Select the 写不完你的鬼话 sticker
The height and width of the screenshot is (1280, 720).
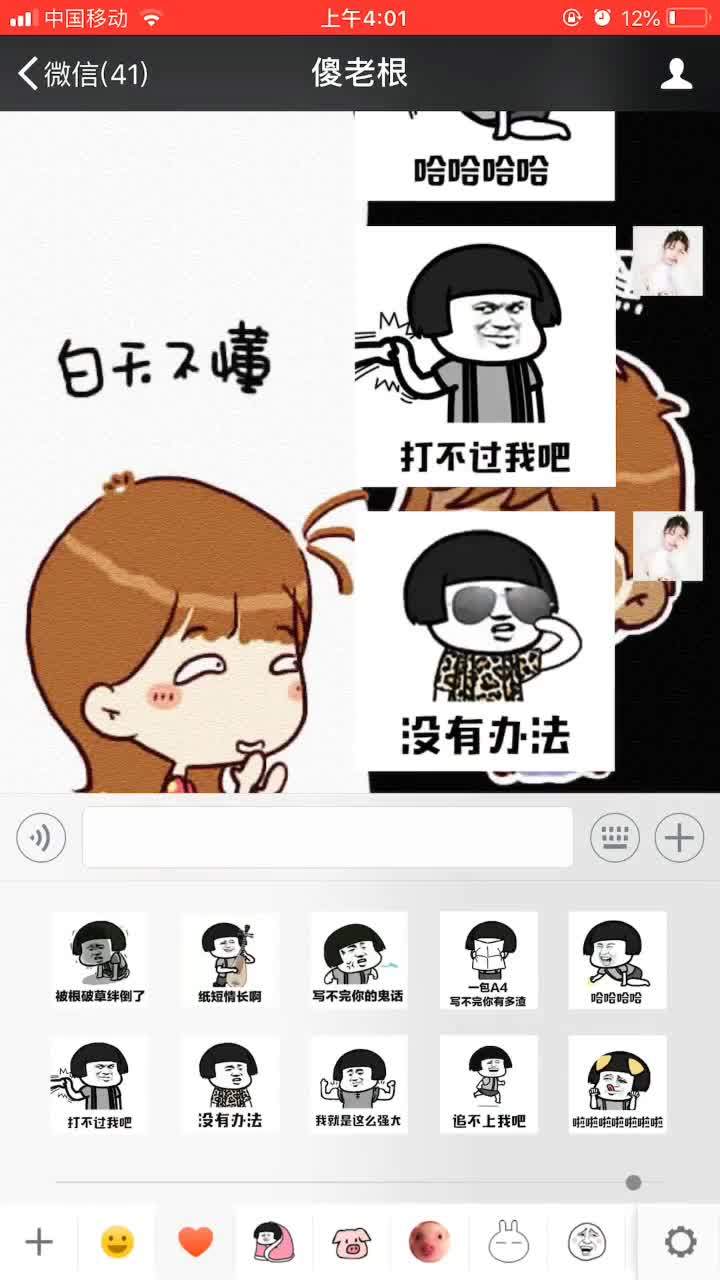[359, 960]
